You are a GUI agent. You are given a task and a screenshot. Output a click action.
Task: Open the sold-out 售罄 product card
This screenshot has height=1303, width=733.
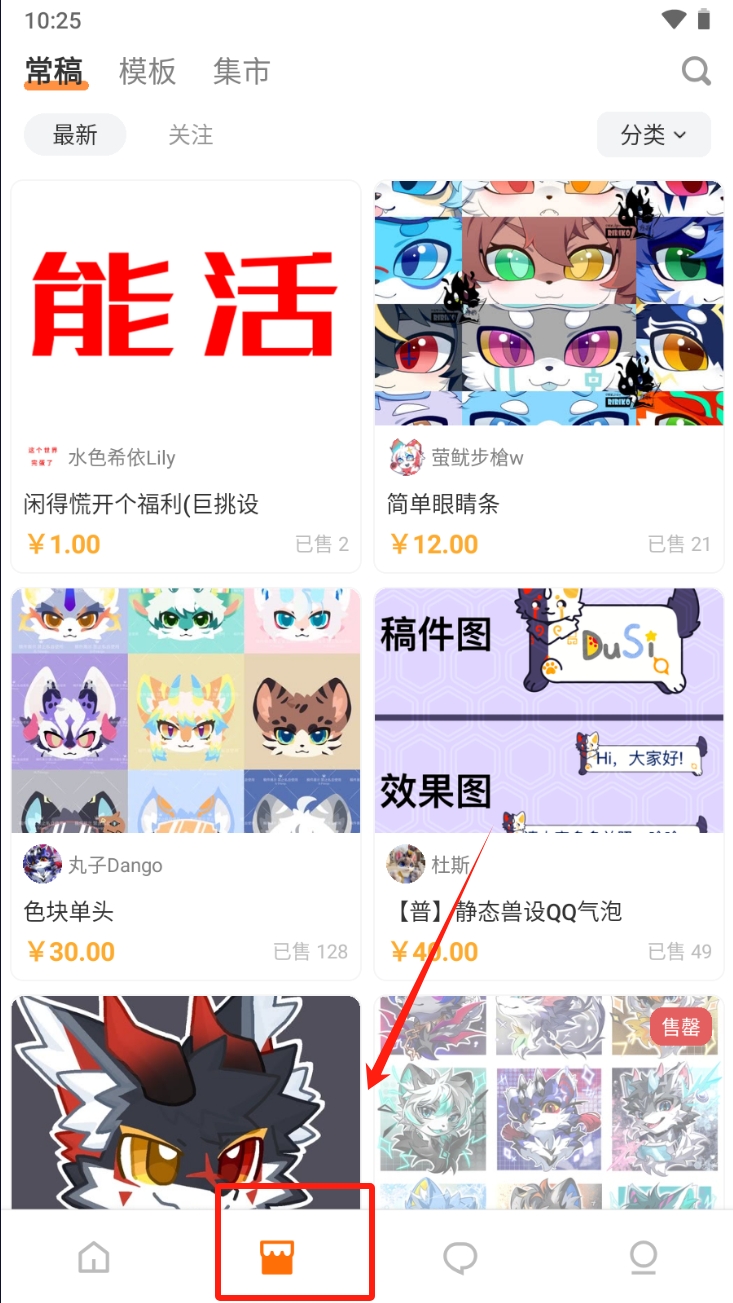pyautogui.click(x=548, y=1100)
